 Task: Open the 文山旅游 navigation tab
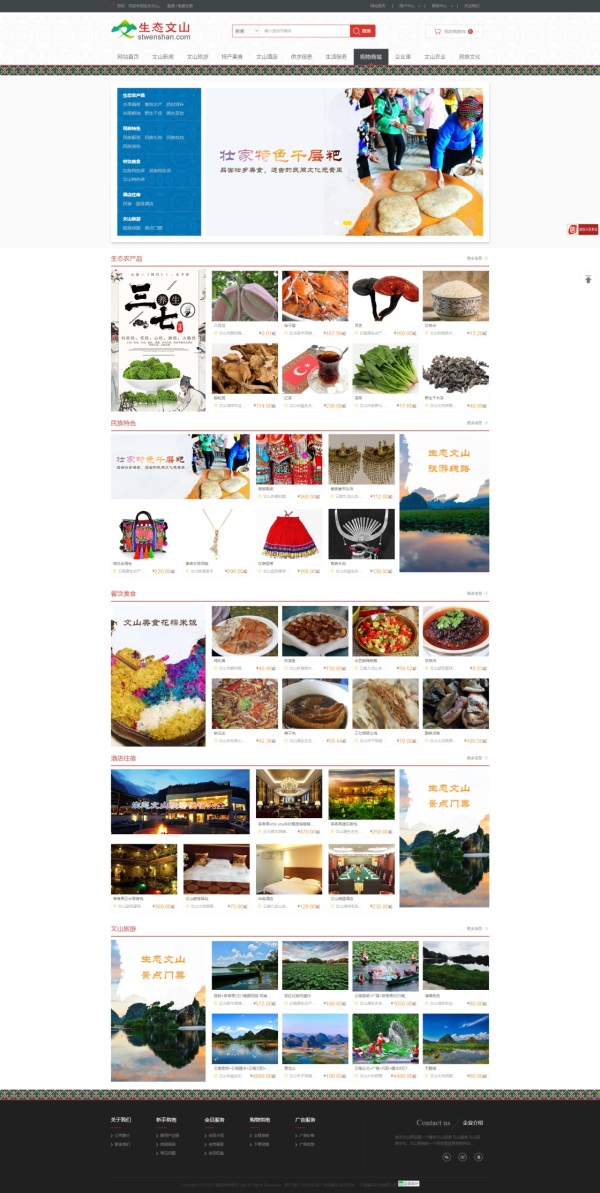click(x=197, y=57)
